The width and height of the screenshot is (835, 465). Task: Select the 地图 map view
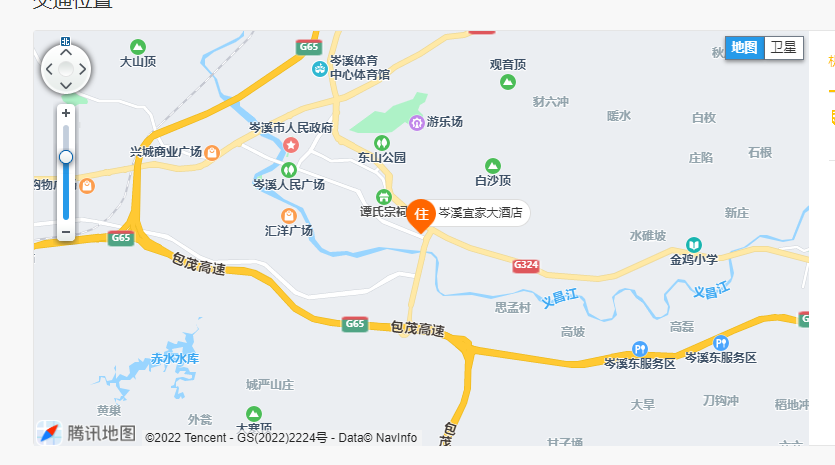744,48
